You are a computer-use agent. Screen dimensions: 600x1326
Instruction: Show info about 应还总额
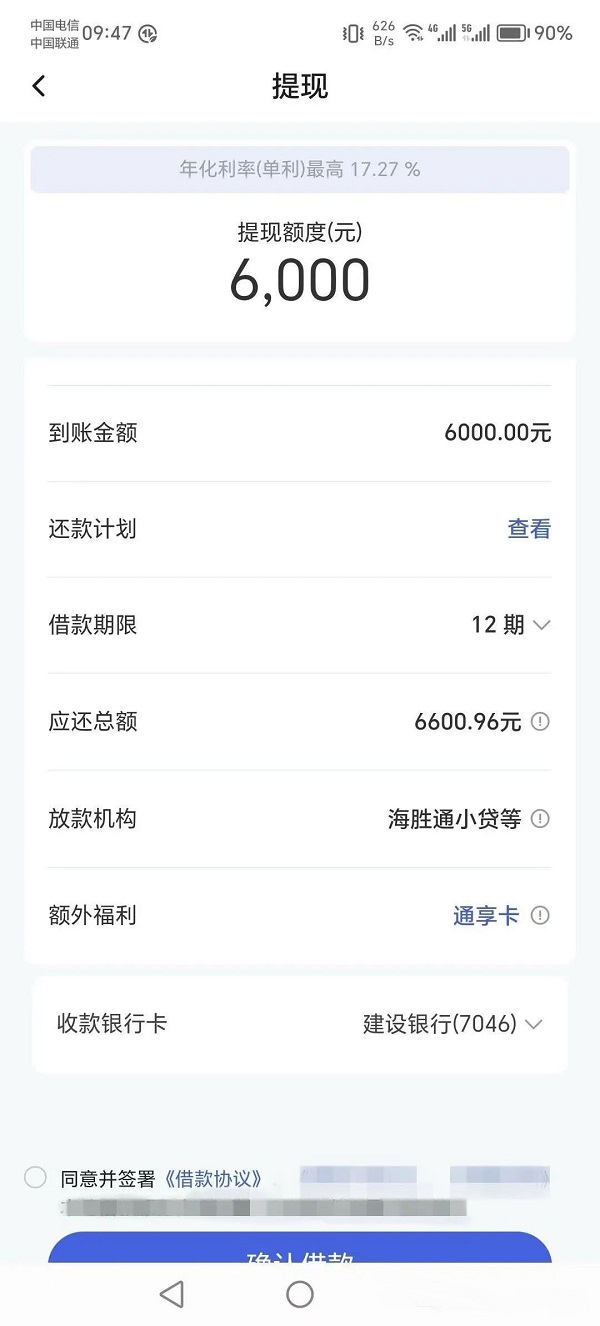(540, 721)
